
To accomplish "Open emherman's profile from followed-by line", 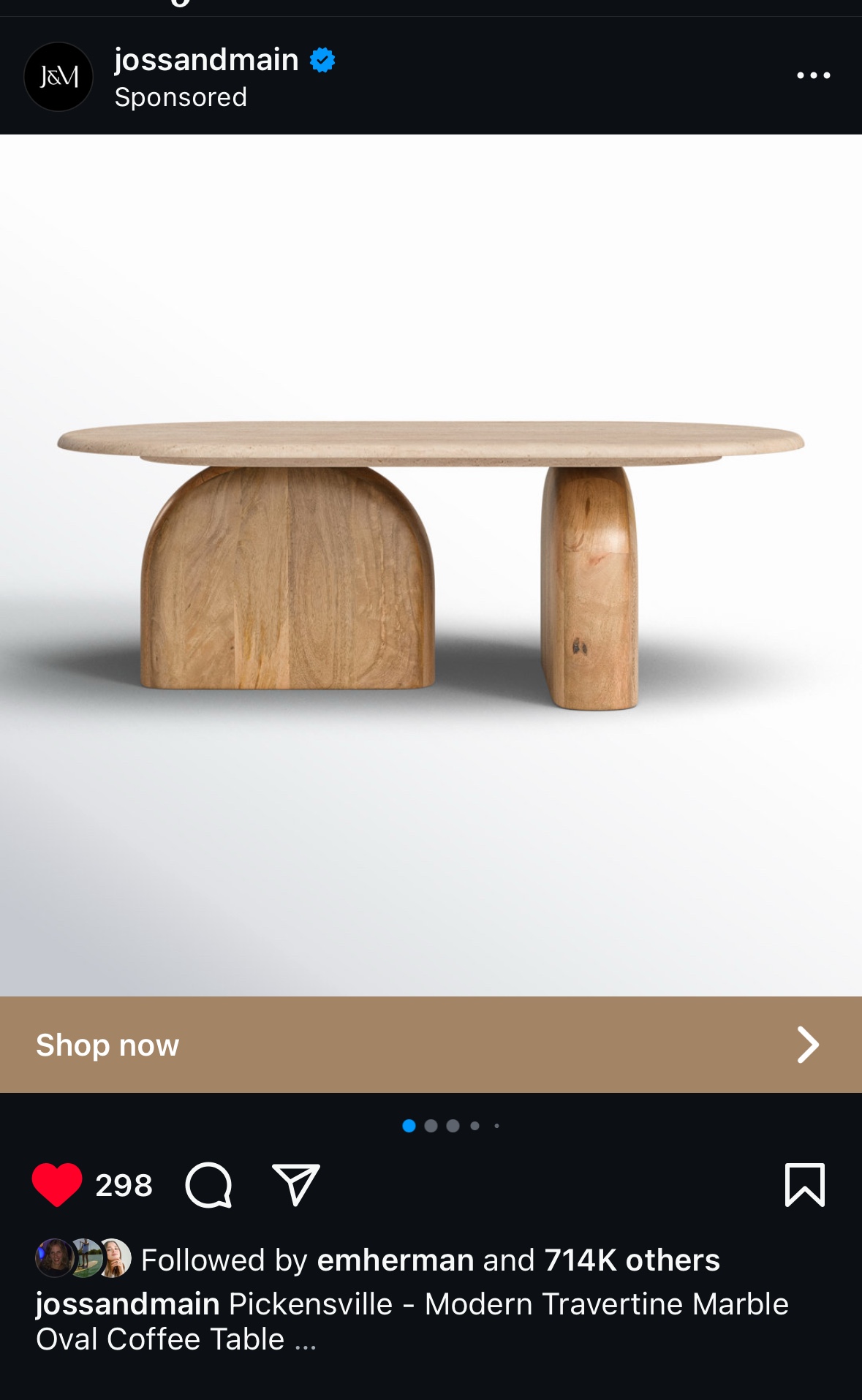I will pyautogui.click(x=395, y=1260).
